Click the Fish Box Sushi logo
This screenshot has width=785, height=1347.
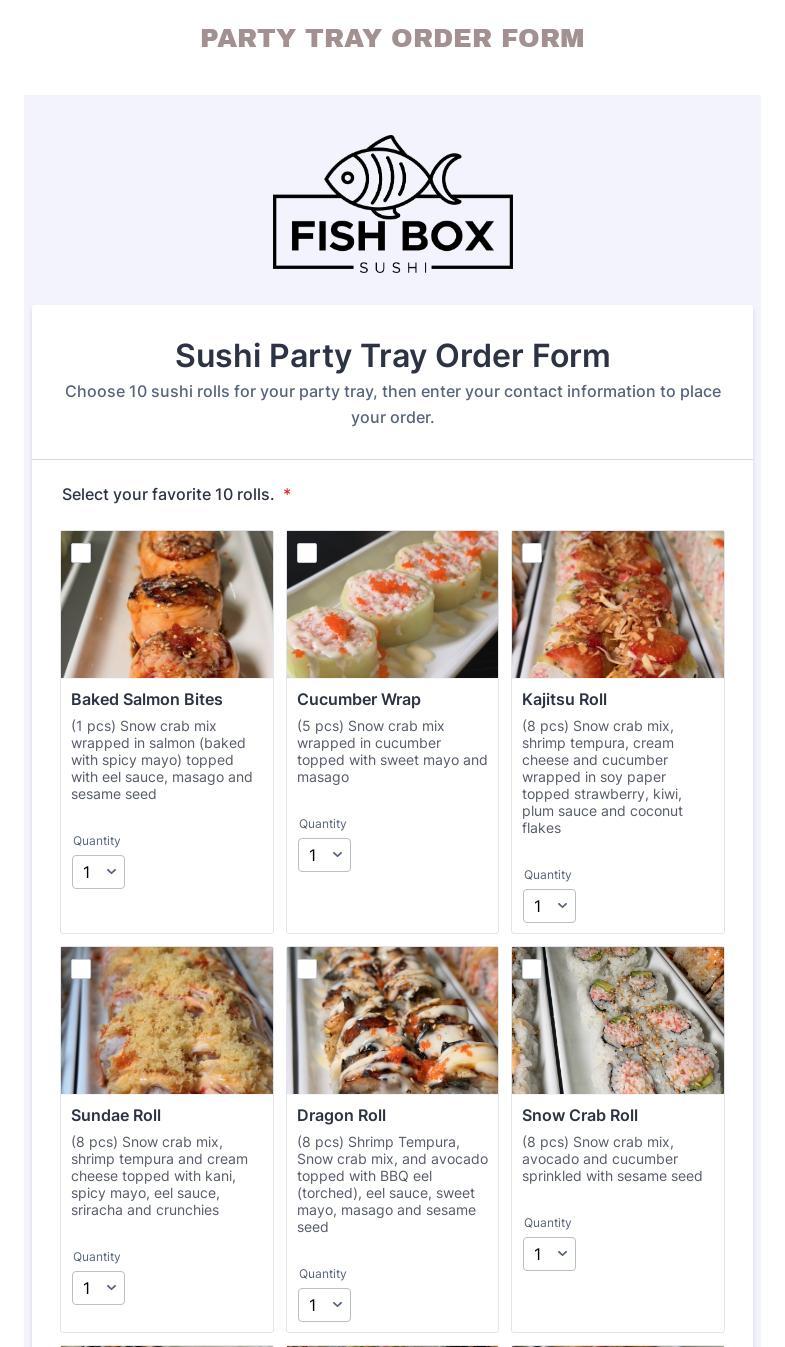[392, 203]
